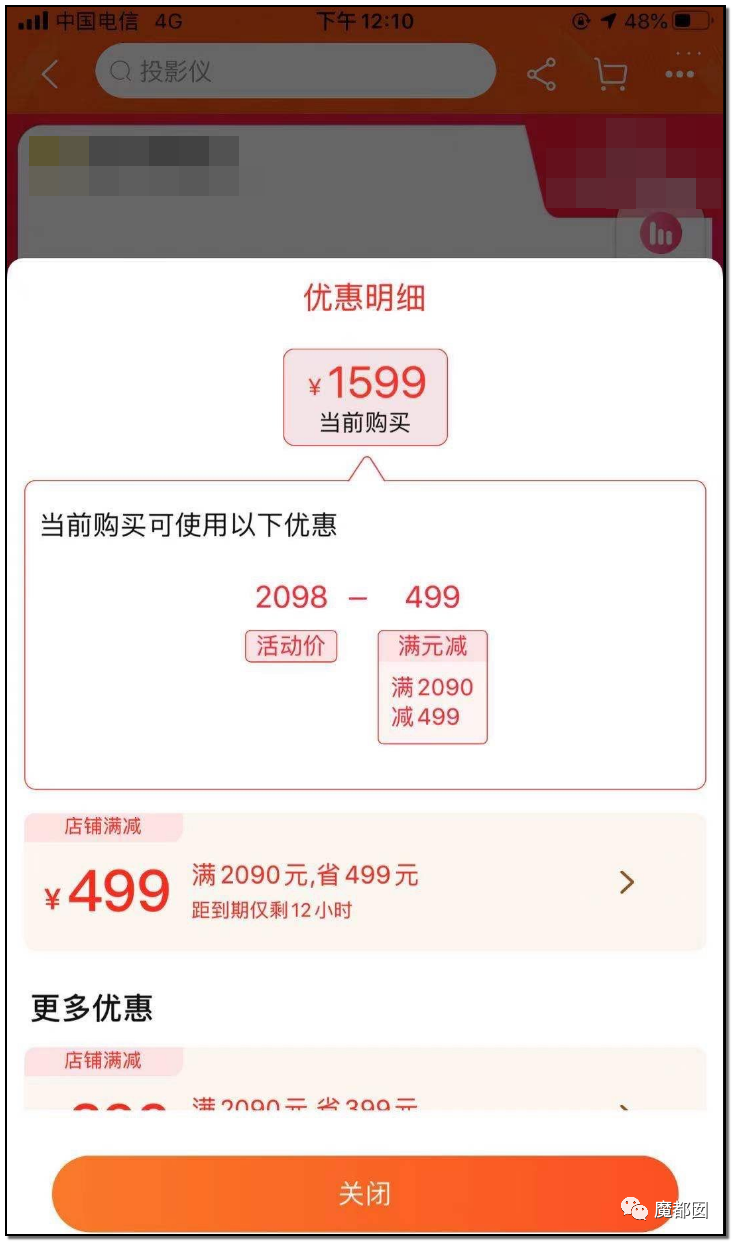Open the 满2090元省399元 coupon card
This screenshot has height=1242, width=732.
365,1079
